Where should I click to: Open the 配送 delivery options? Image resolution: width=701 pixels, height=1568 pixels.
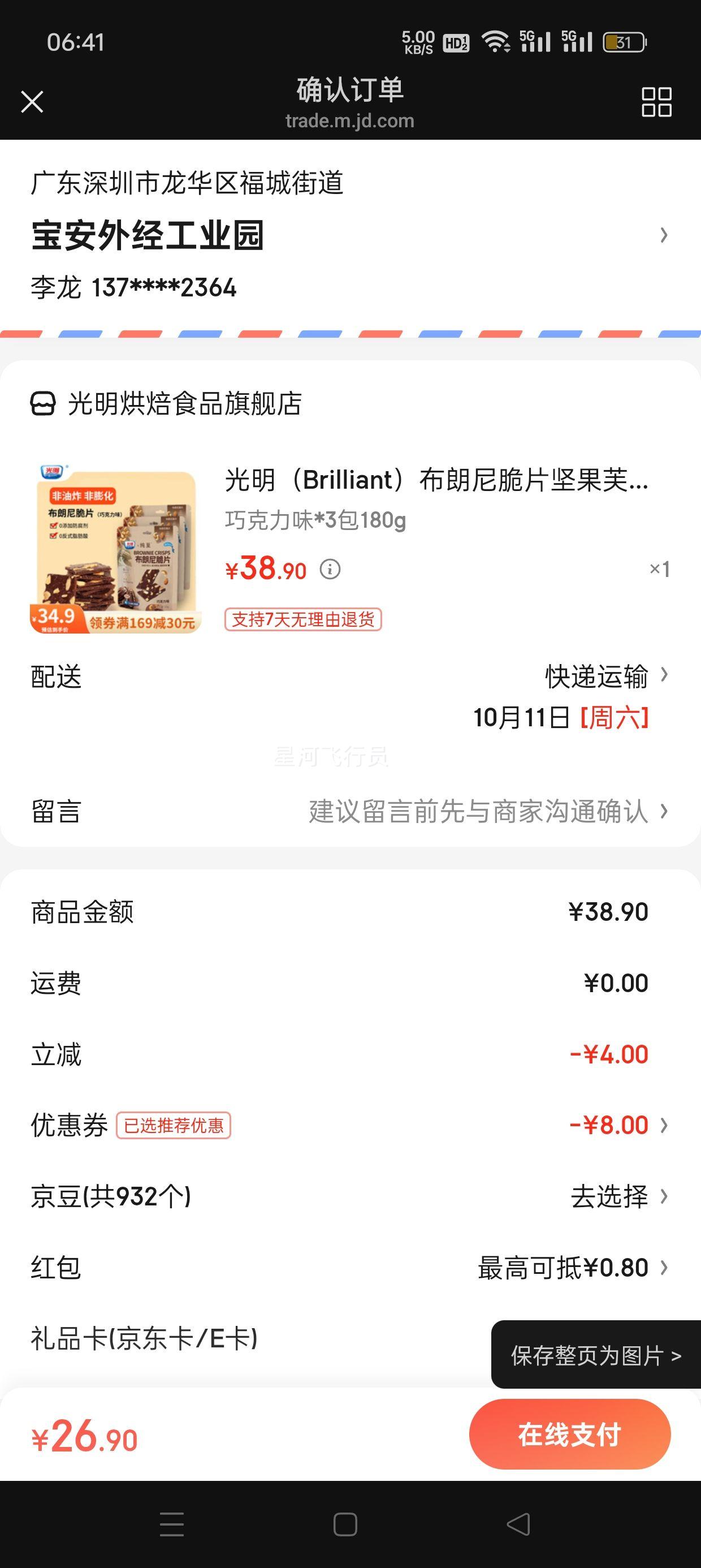coord(596,677)
